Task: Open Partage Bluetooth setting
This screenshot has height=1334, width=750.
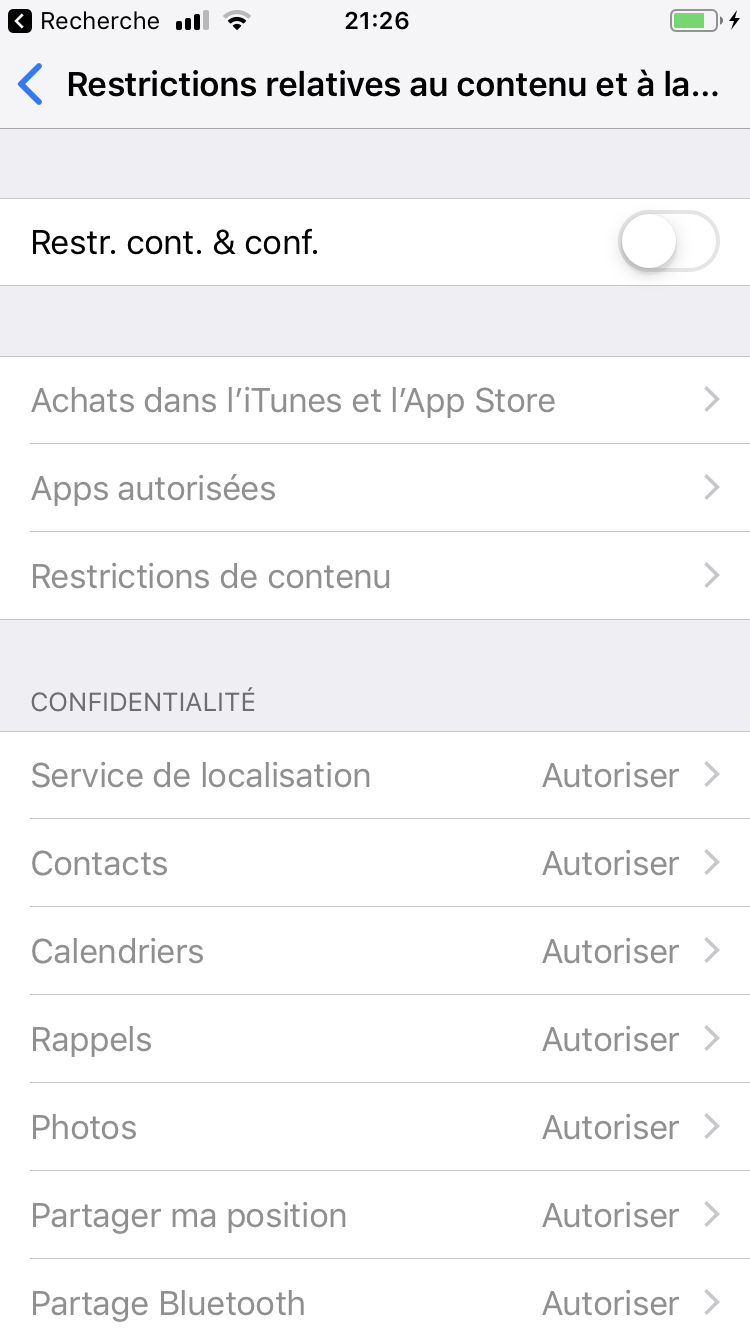Action: (x=375, y=1301)
